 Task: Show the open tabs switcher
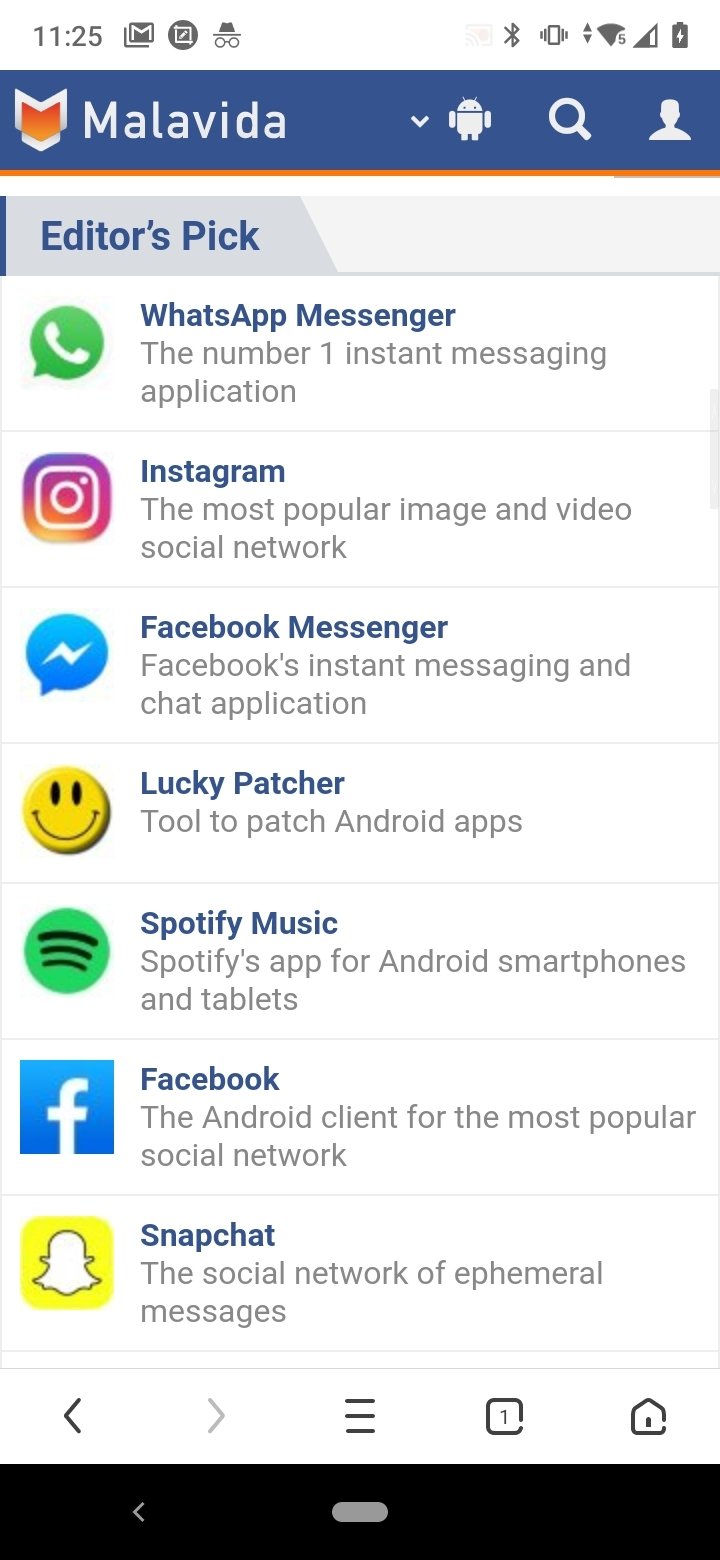tap(504, 1416)
